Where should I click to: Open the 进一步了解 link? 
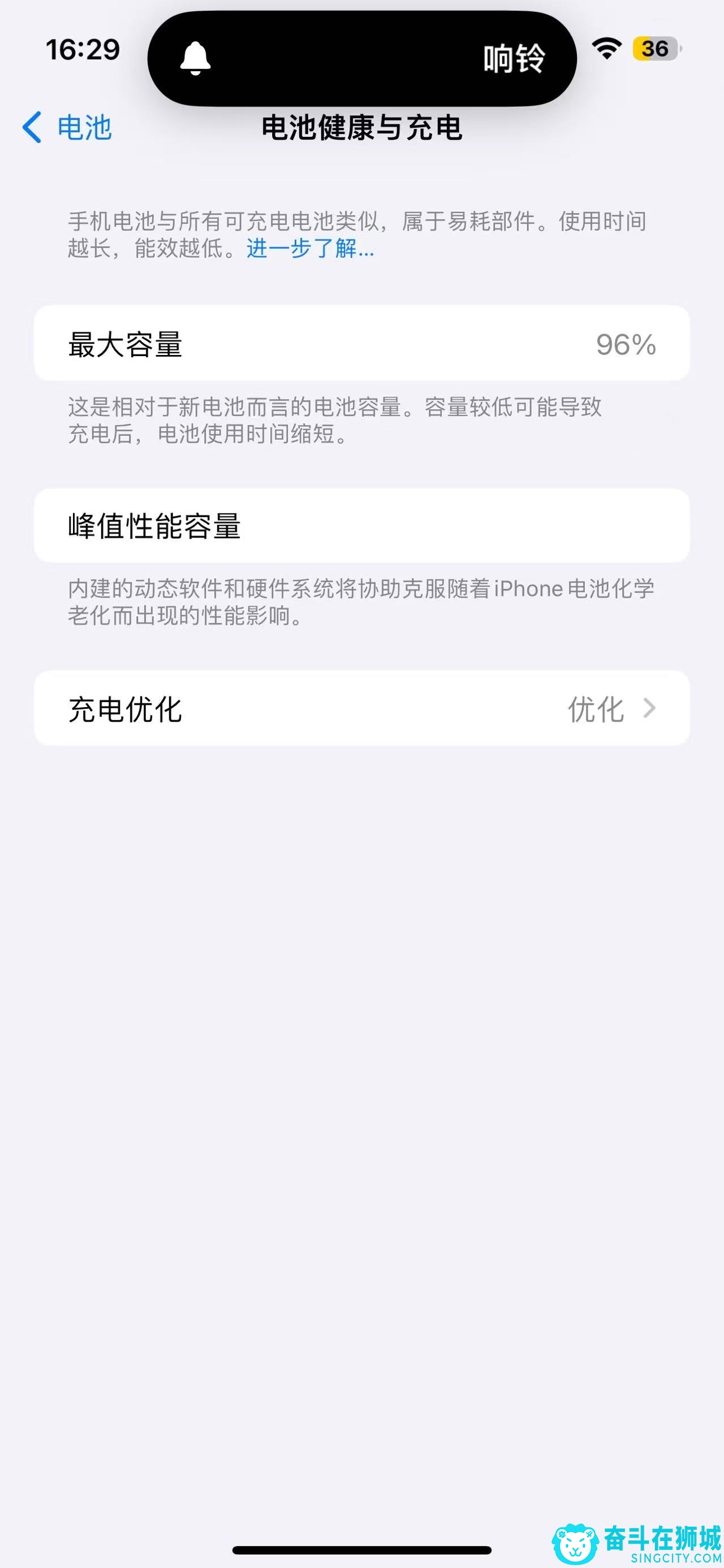310,248
